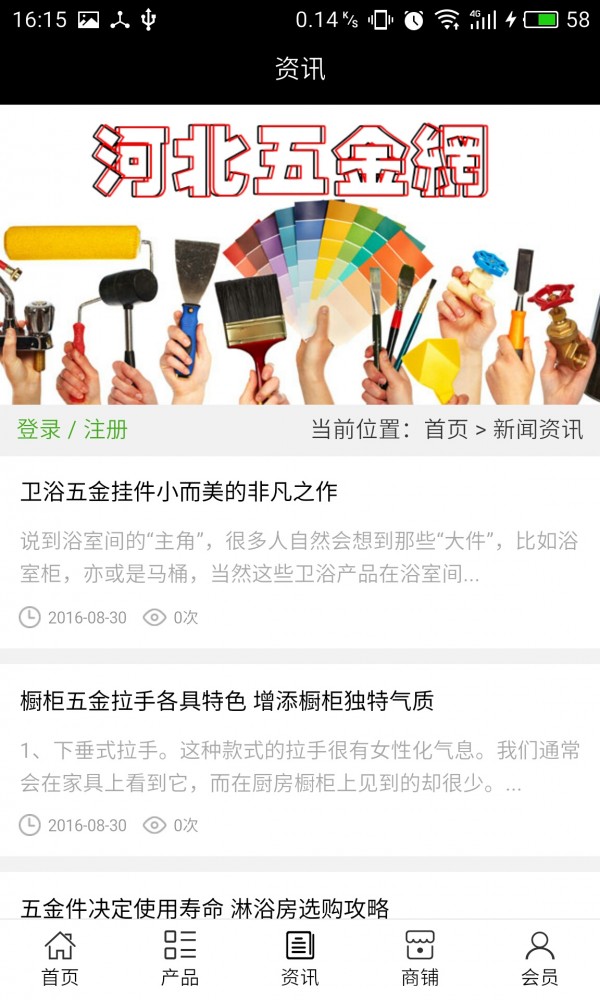Screen dimensions: 600x1000
Task: Select the 资讯 news tab
Action: (300, 958)
